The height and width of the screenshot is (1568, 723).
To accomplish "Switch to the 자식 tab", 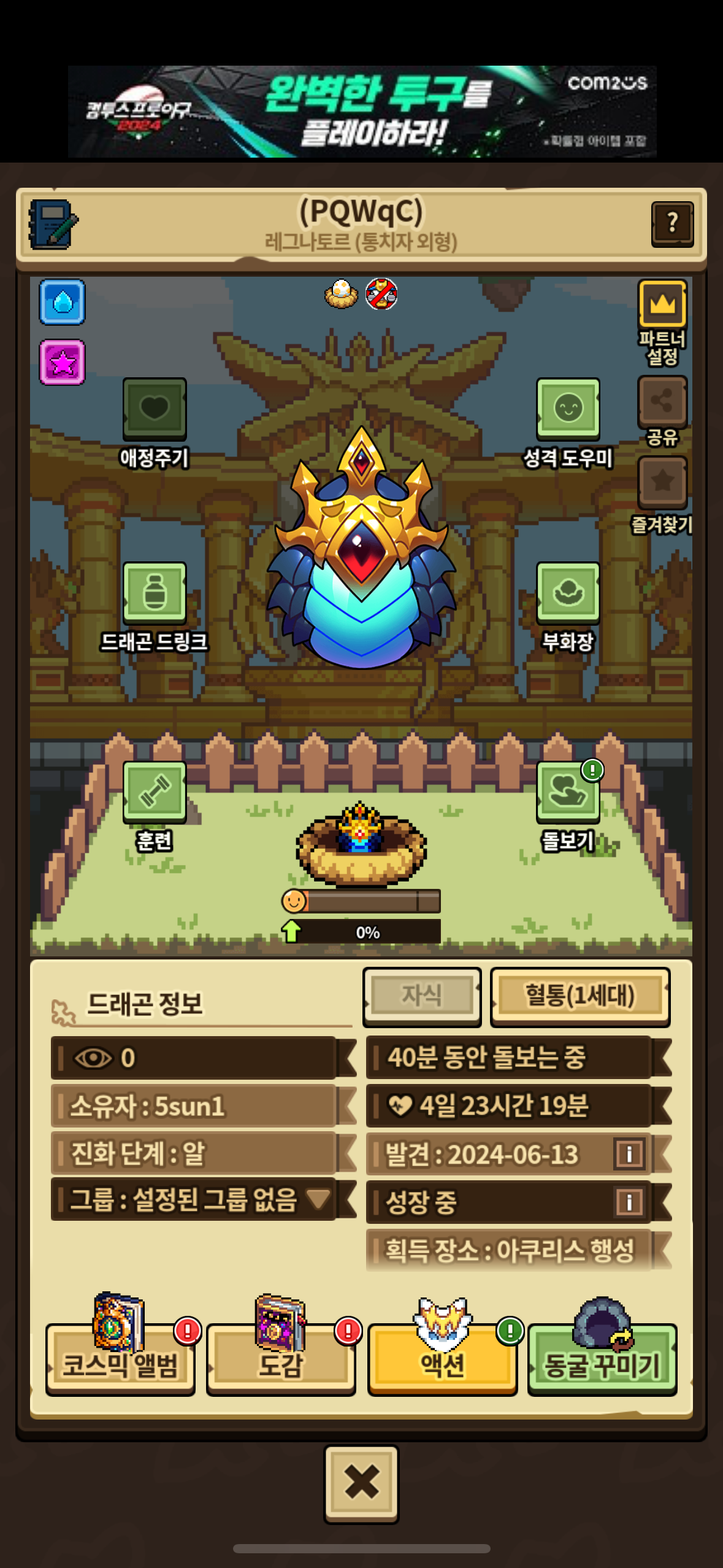I will [x=422, y=996].
